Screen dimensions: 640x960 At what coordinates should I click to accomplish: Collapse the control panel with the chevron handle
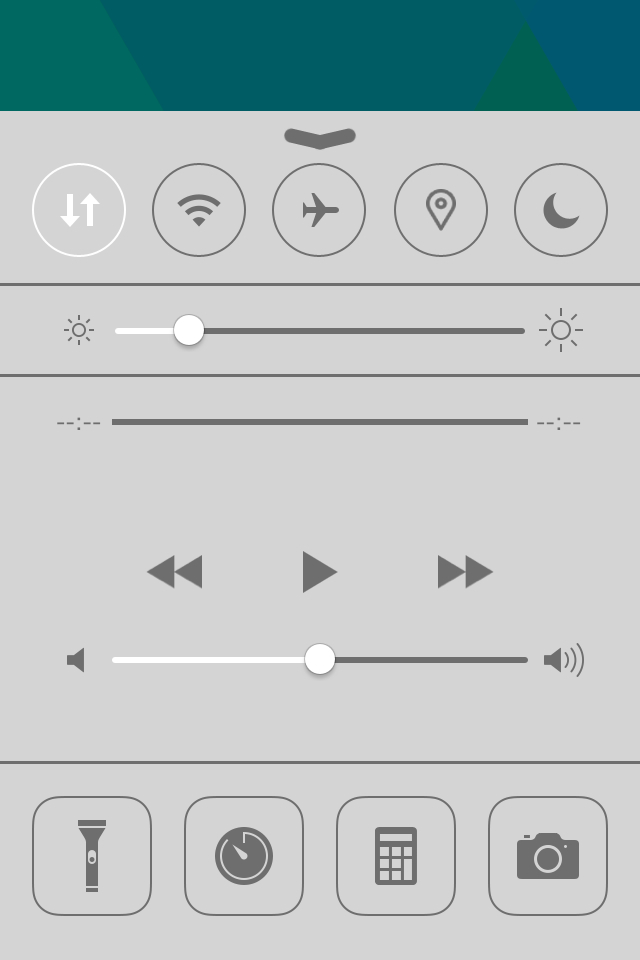pos(320,138)
